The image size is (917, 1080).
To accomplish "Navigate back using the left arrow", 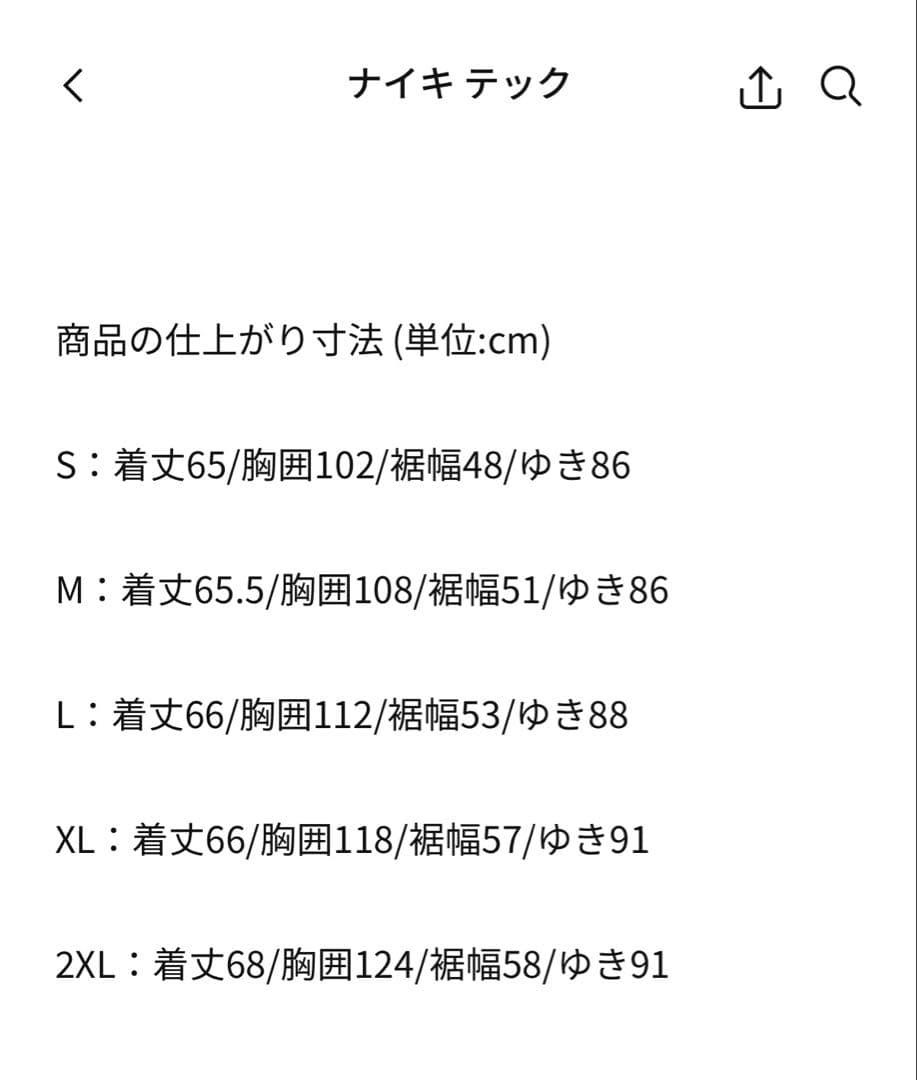I will 71,86.
